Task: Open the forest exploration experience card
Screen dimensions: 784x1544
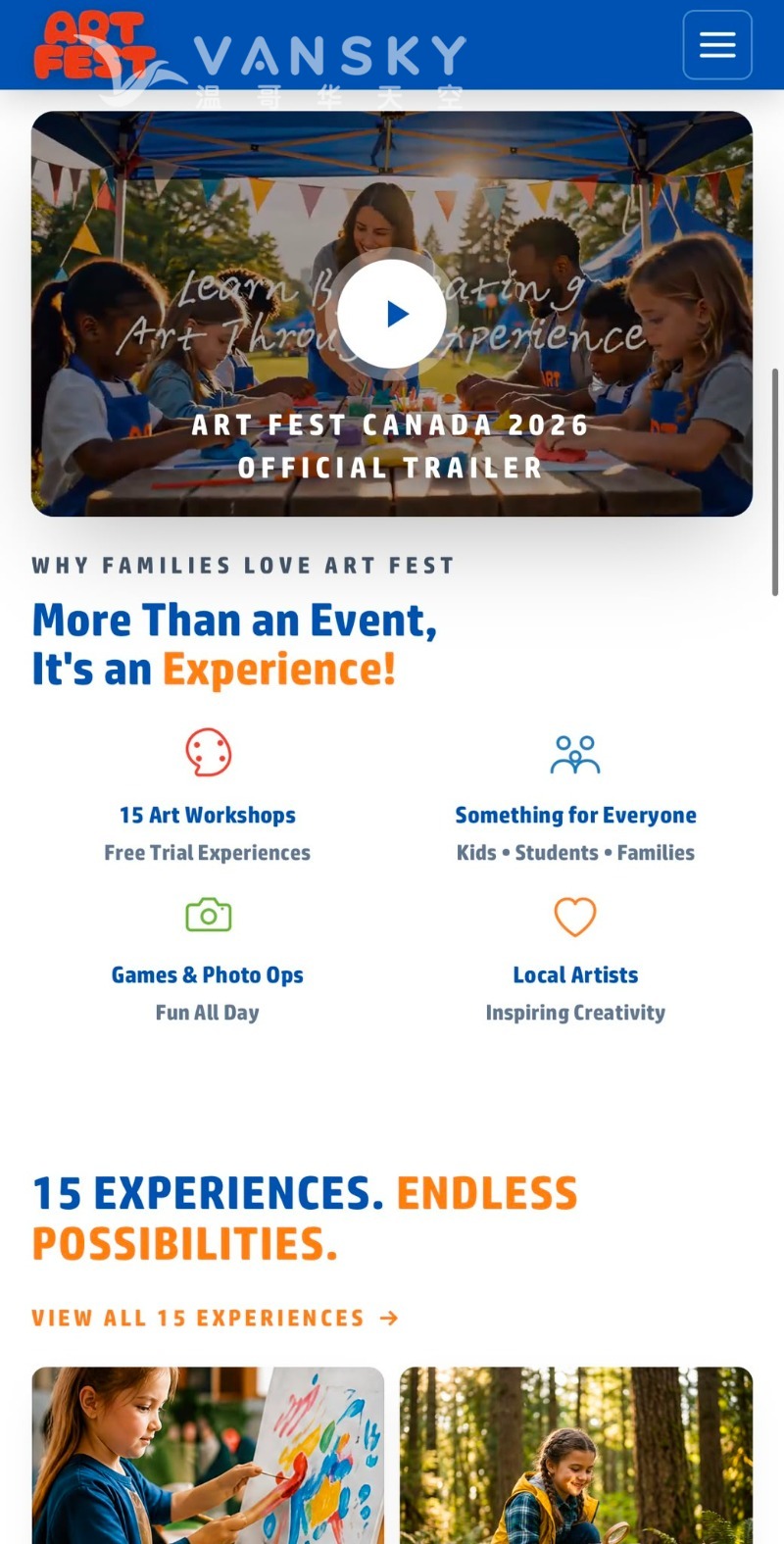Action: point(576,1455)
